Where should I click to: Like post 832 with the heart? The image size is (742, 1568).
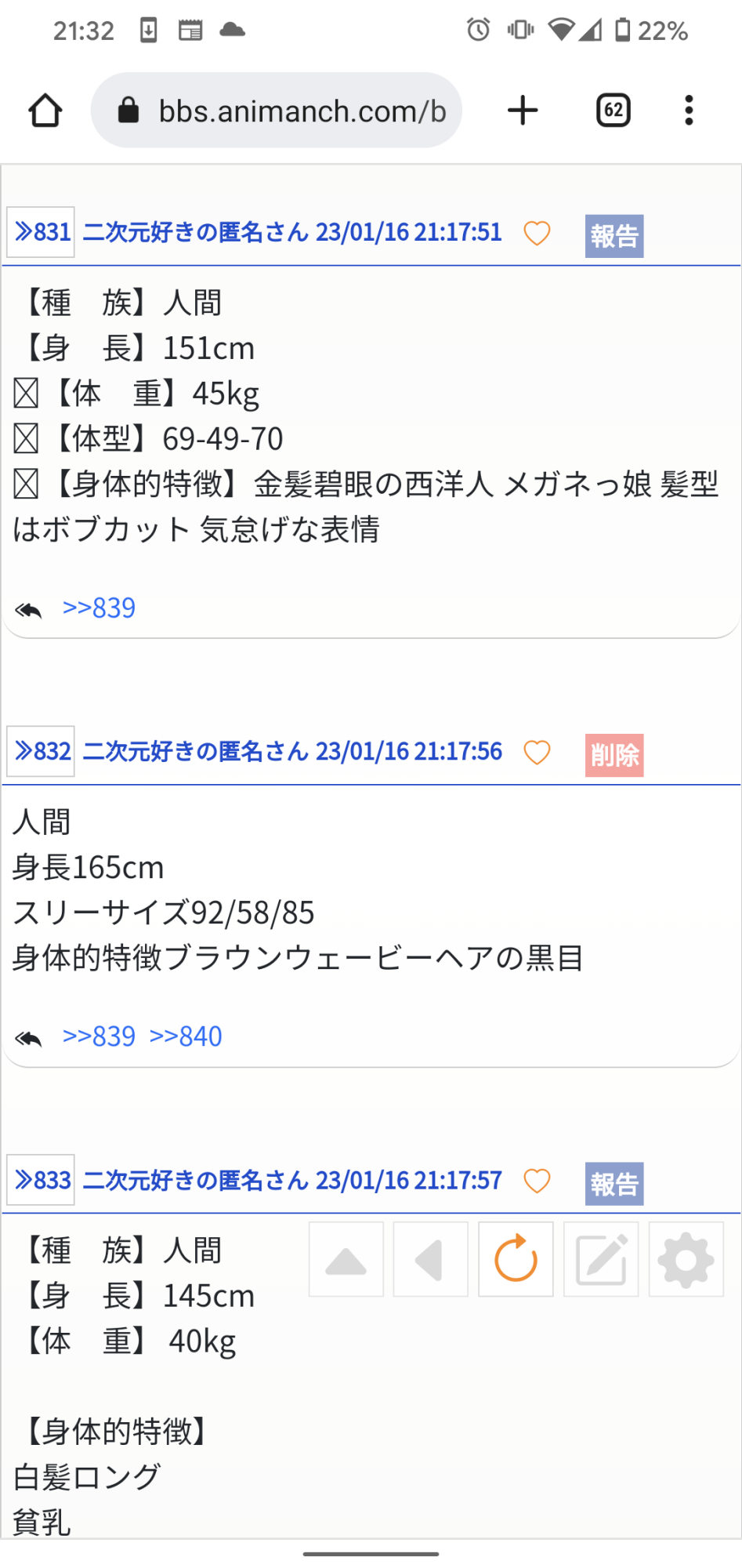(537, 753)
